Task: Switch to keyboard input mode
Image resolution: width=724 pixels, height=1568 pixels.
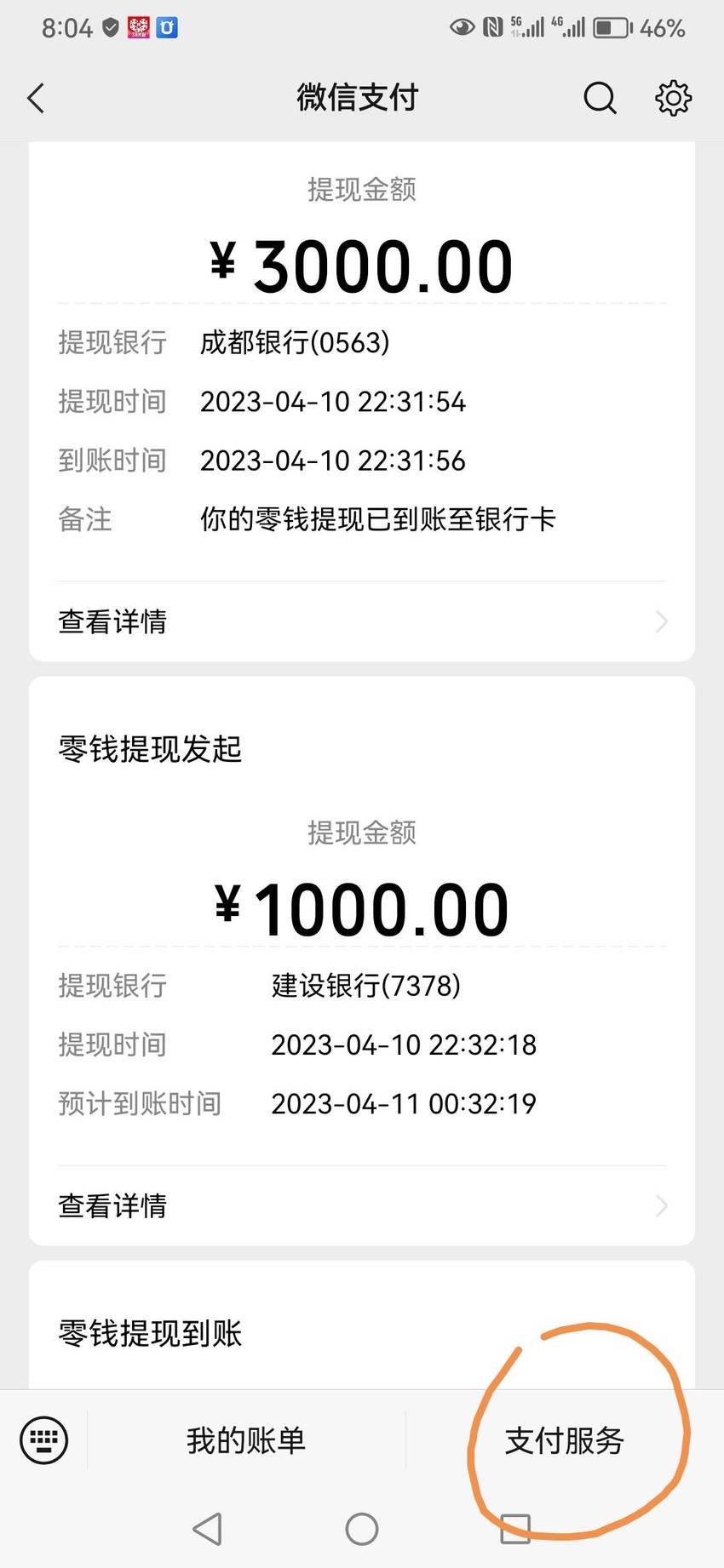Action: pyautogui.click(x=43, y=1440)
